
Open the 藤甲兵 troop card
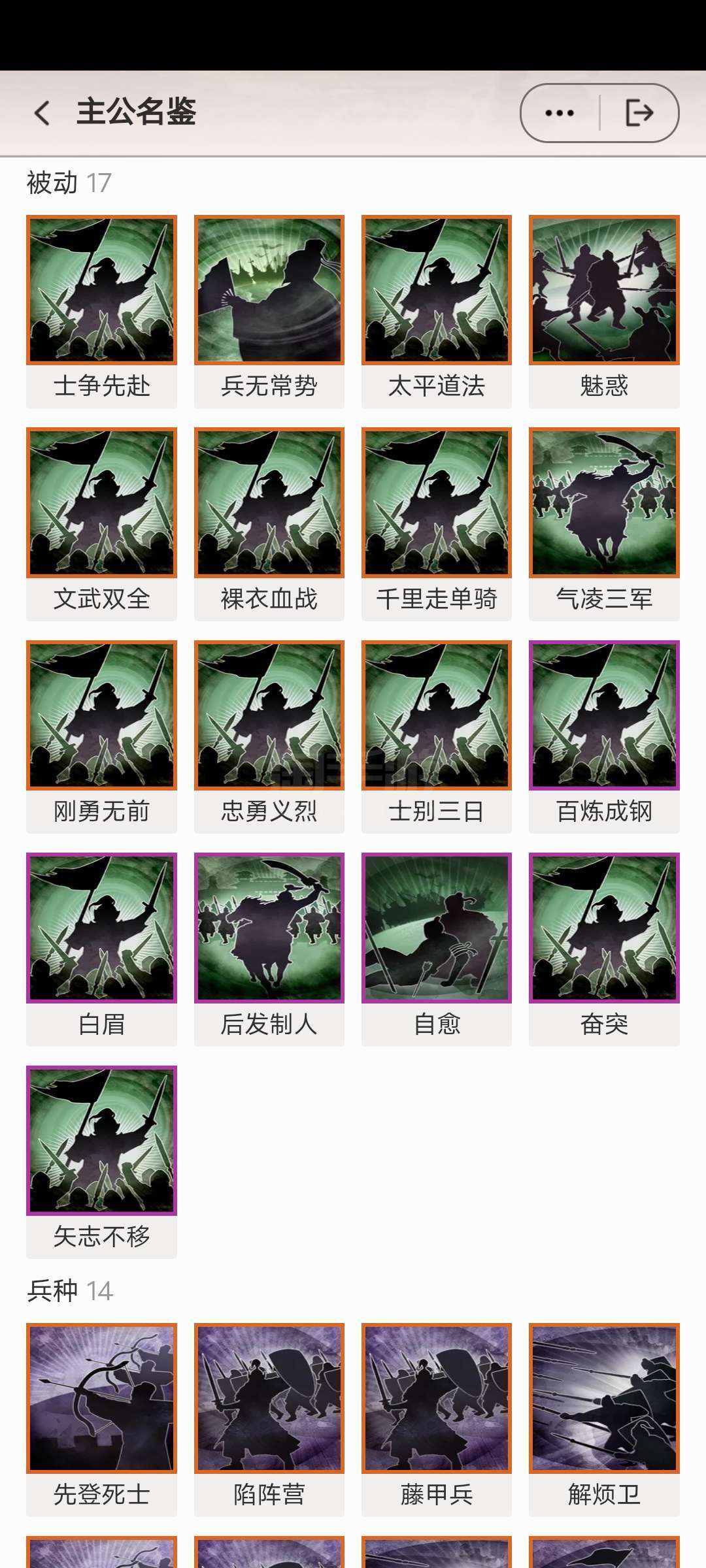(437, 1420)
